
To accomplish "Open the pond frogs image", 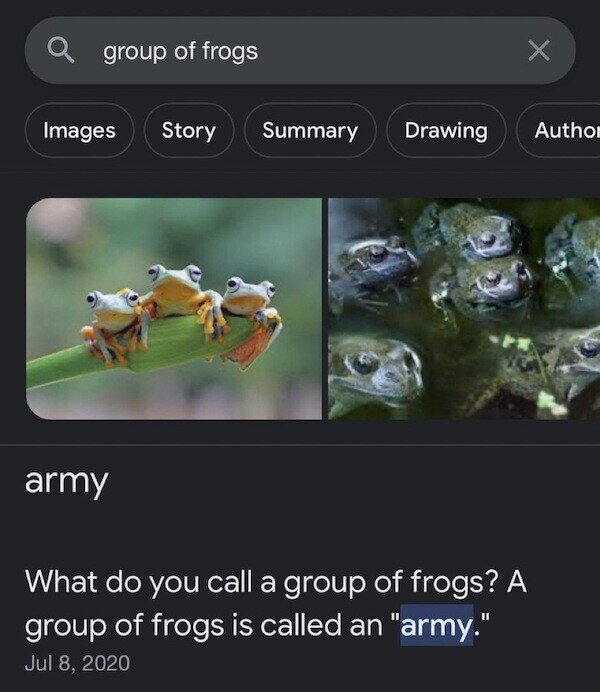I will coord(464,308).
